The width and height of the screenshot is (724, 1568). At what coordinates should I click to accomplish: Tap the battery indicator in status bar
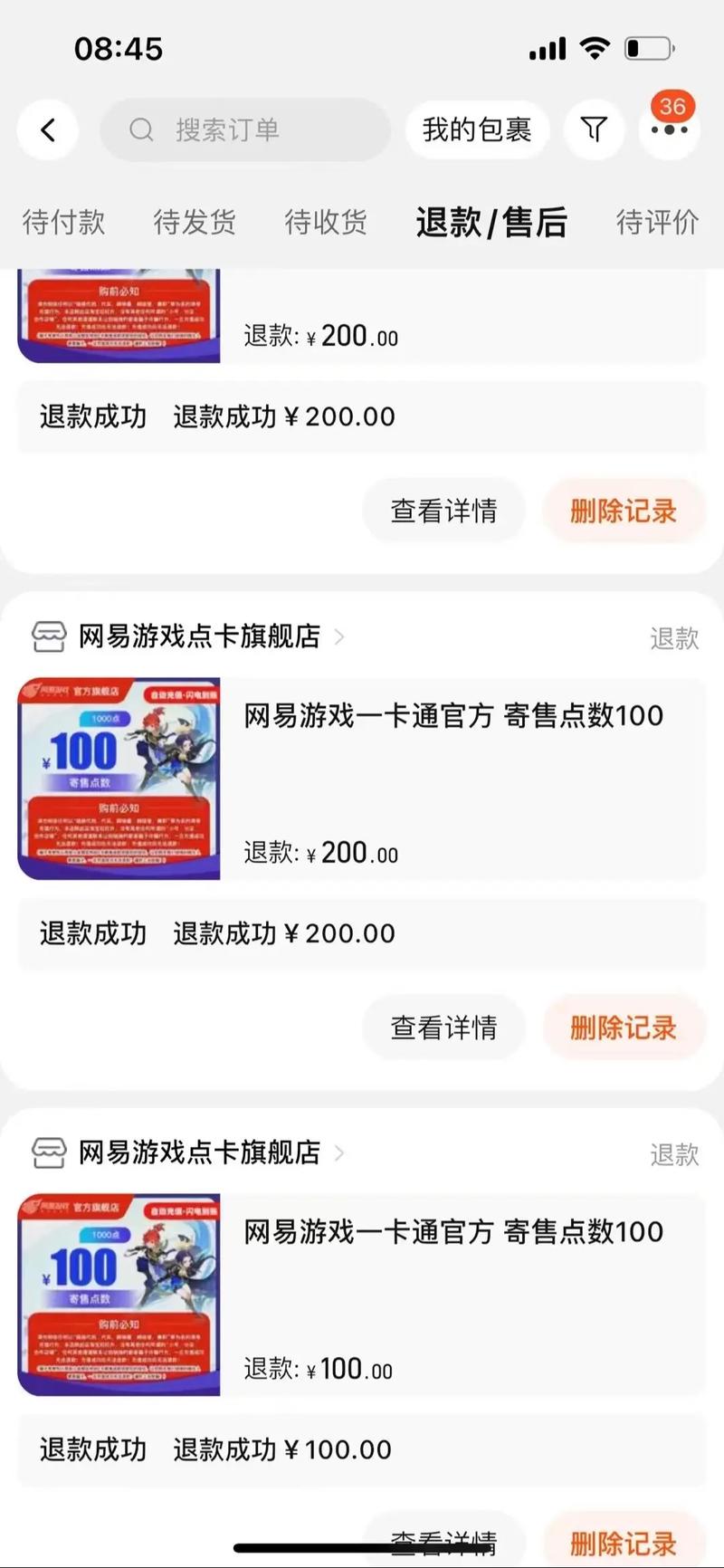[650, 48]
